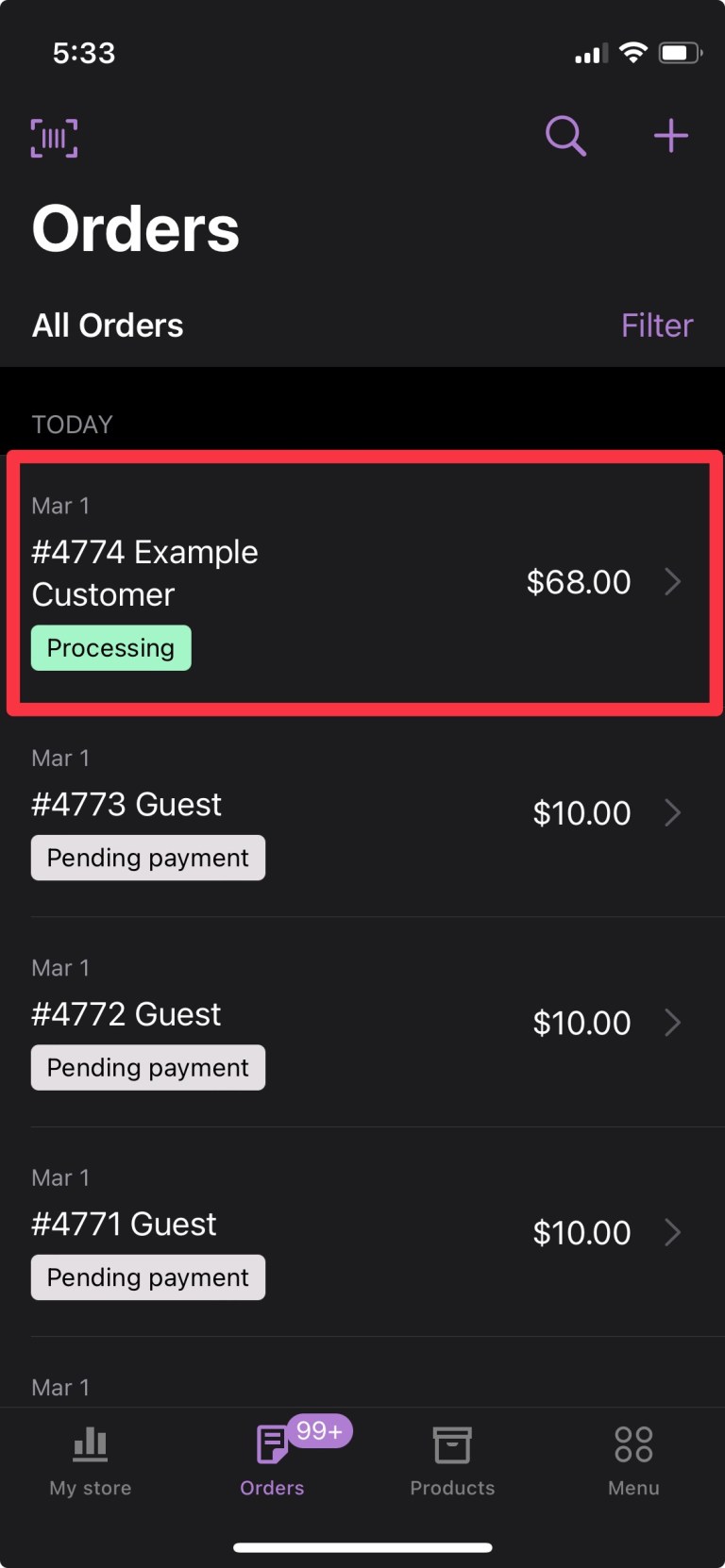The height and width of the screenshot is (1568, 725).
Task: Open the barcode scanner icon
Action: (54, 138)
